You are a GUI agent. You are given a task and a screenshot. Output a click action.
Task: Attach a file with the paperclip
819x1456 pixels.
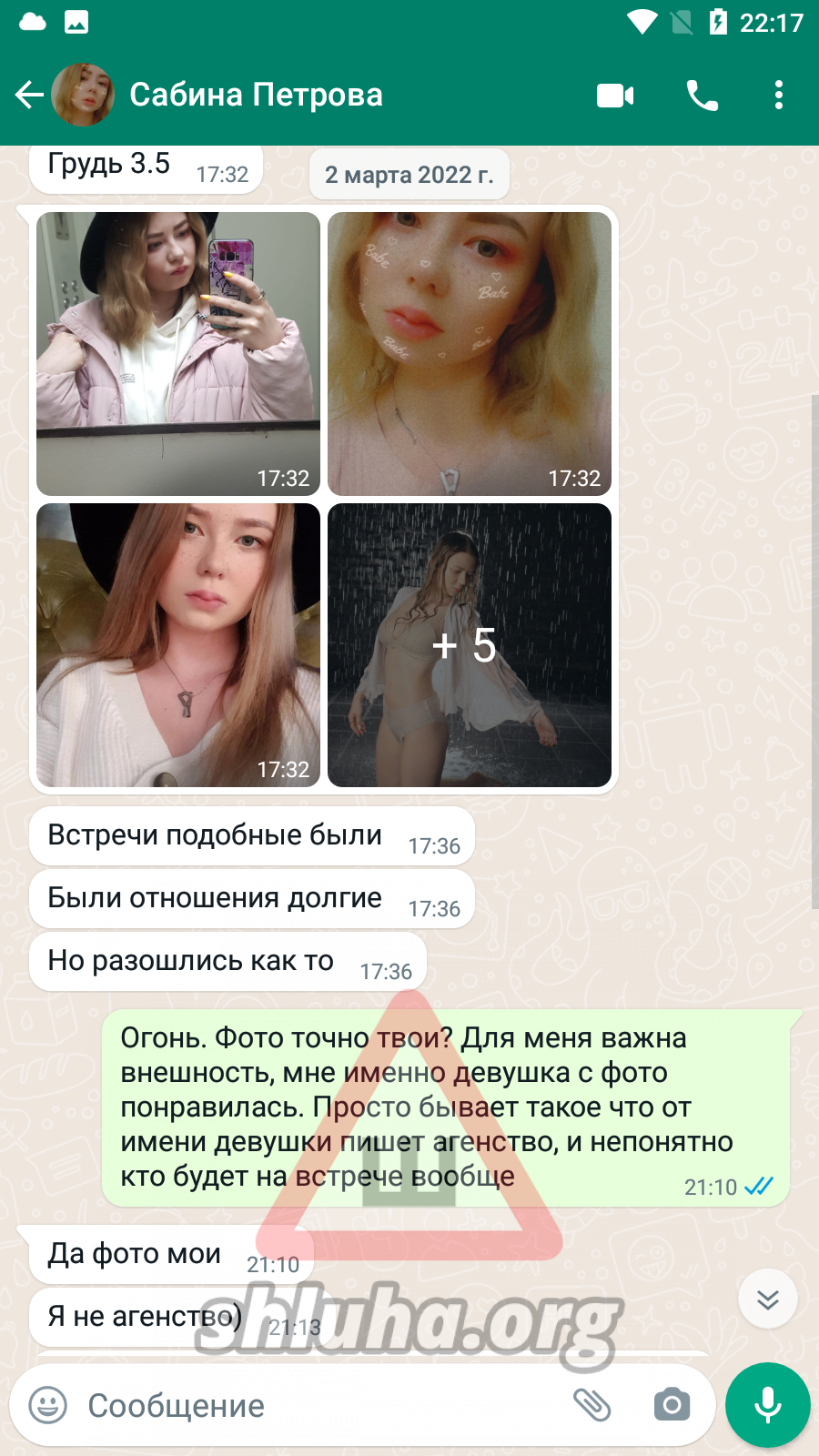pyautogui.click(x=591, y=1405)
